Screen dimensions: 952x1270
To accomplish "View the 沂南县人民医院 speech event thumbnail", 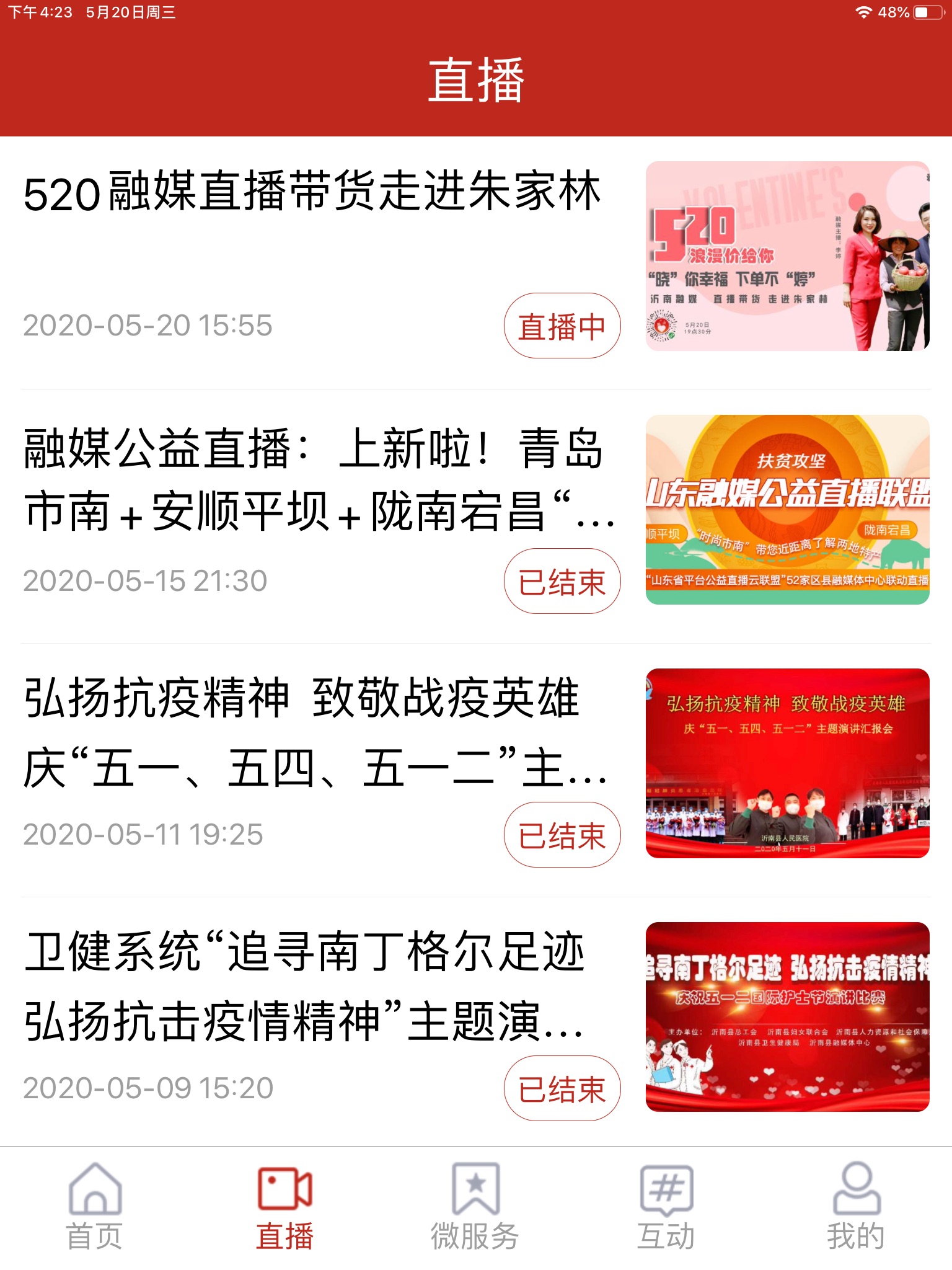I will point(787,763).
